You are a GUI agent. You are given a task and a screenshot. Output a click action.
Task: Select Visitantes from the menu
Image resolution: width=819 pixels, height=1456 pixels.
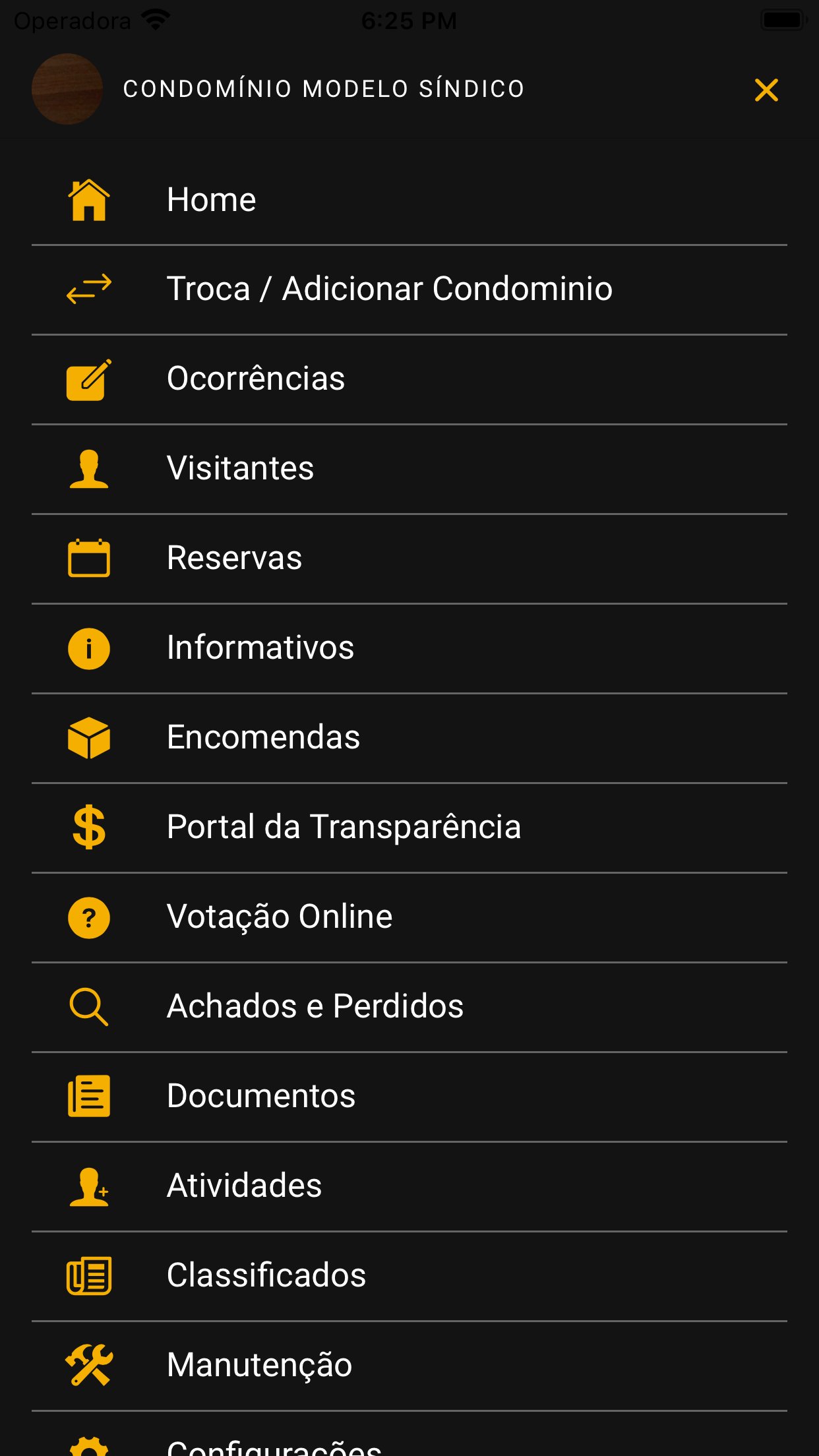(240, 468)
